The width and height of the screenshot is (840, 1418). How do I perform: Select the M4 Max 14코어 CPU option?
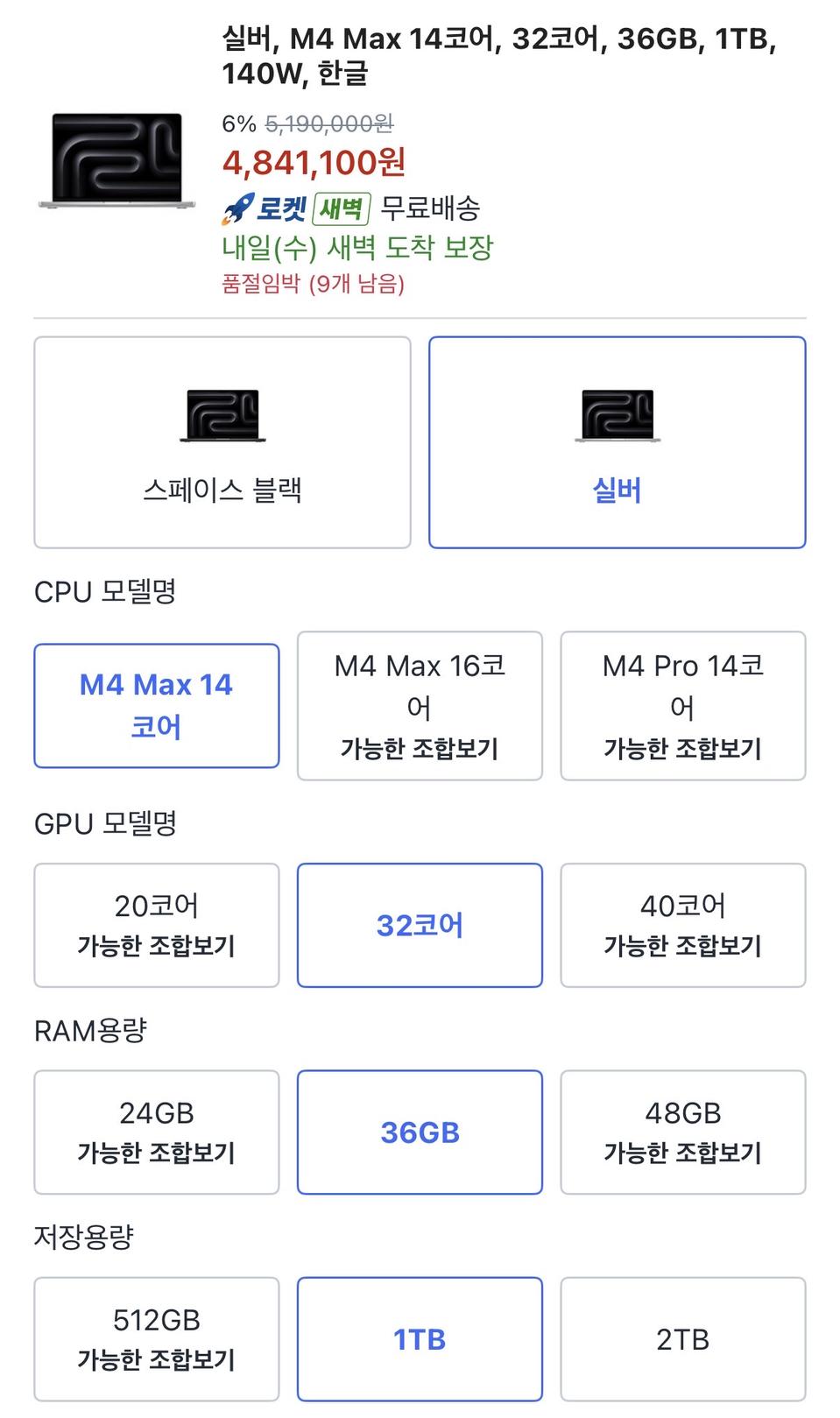click(155, 704)
